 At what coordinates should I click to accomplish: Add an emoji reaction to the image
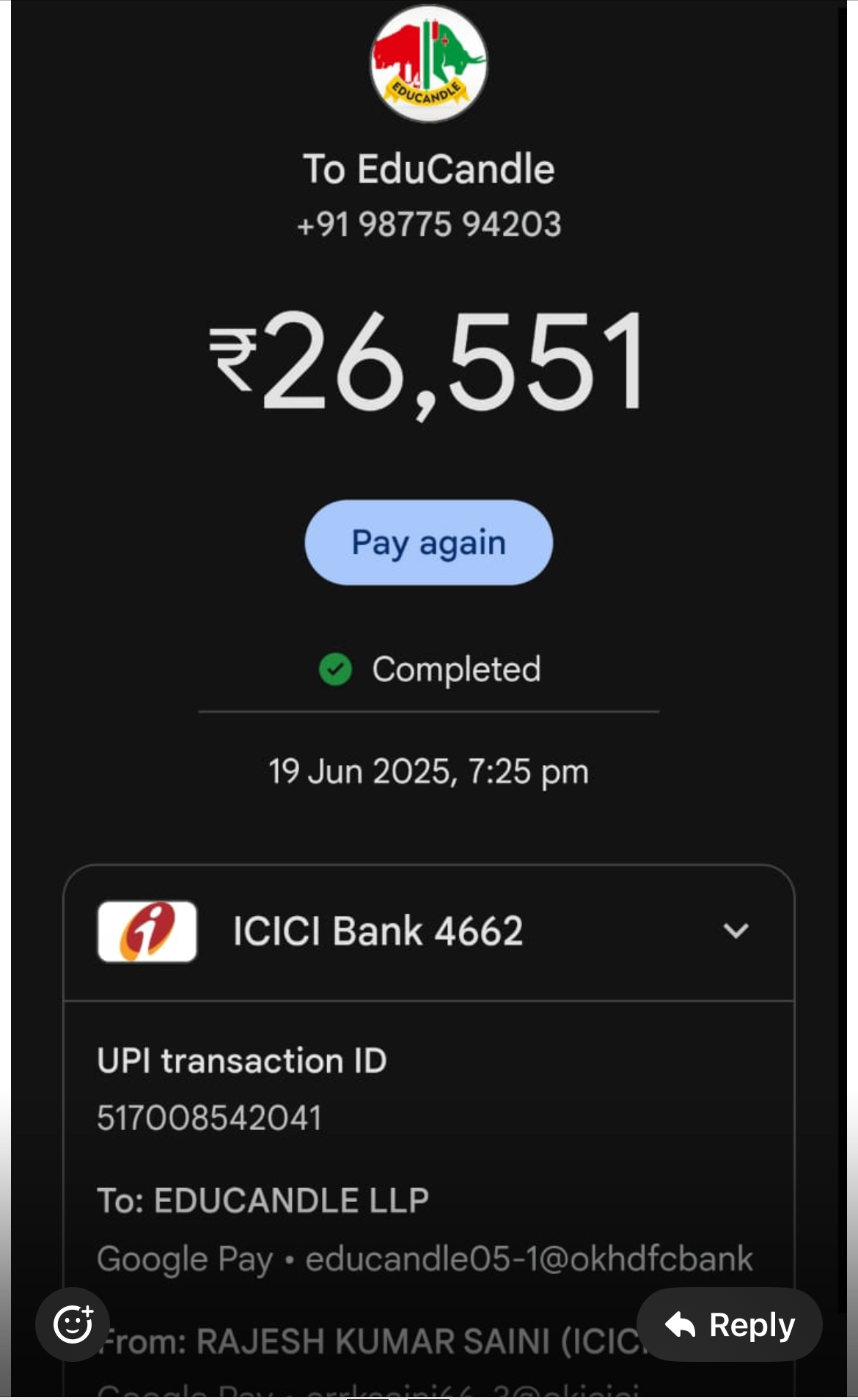pos(73,1324)
